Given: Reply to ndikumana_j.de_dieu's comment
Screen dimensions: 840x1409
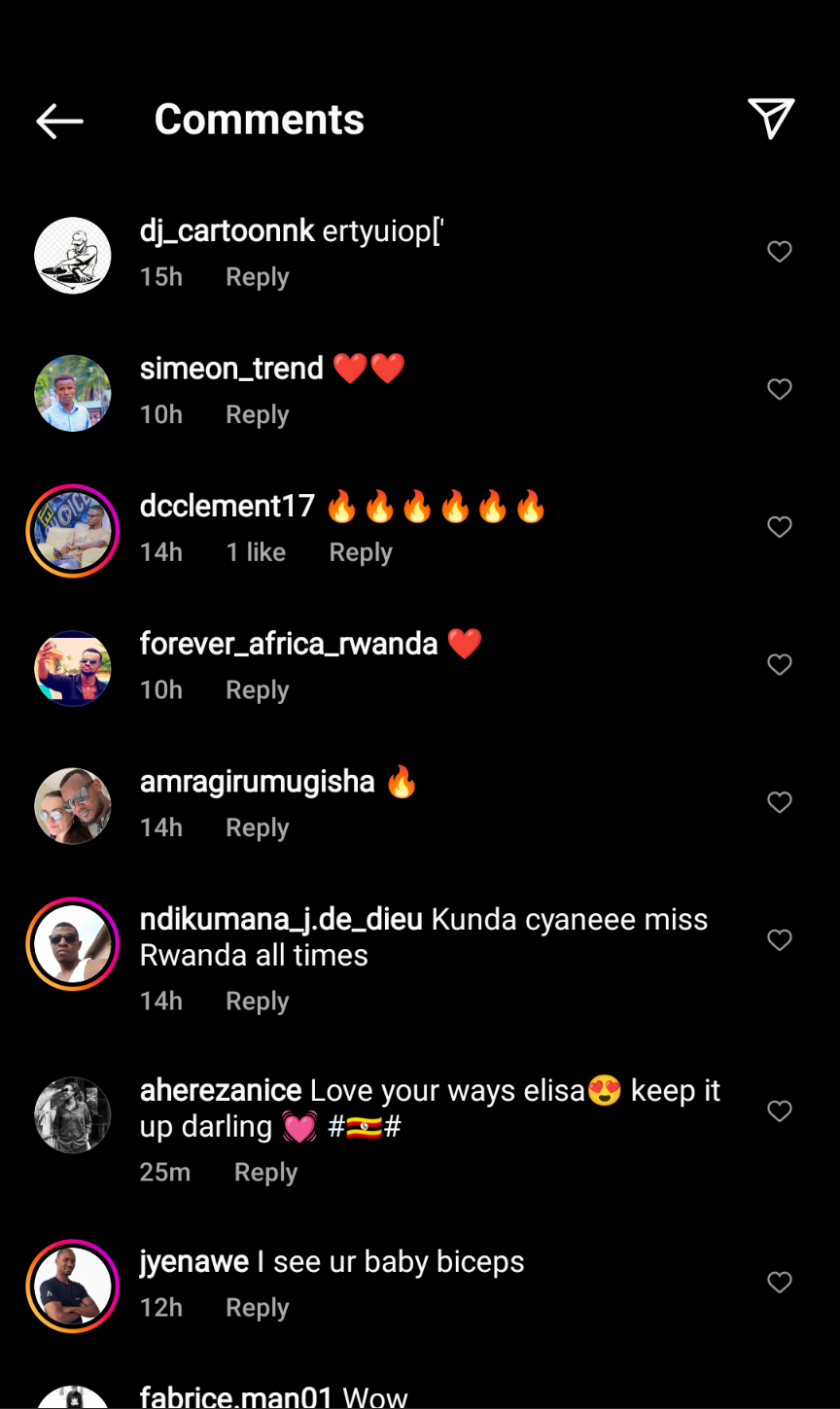Looking at the screenshot, I should (x=257, y=1002).
